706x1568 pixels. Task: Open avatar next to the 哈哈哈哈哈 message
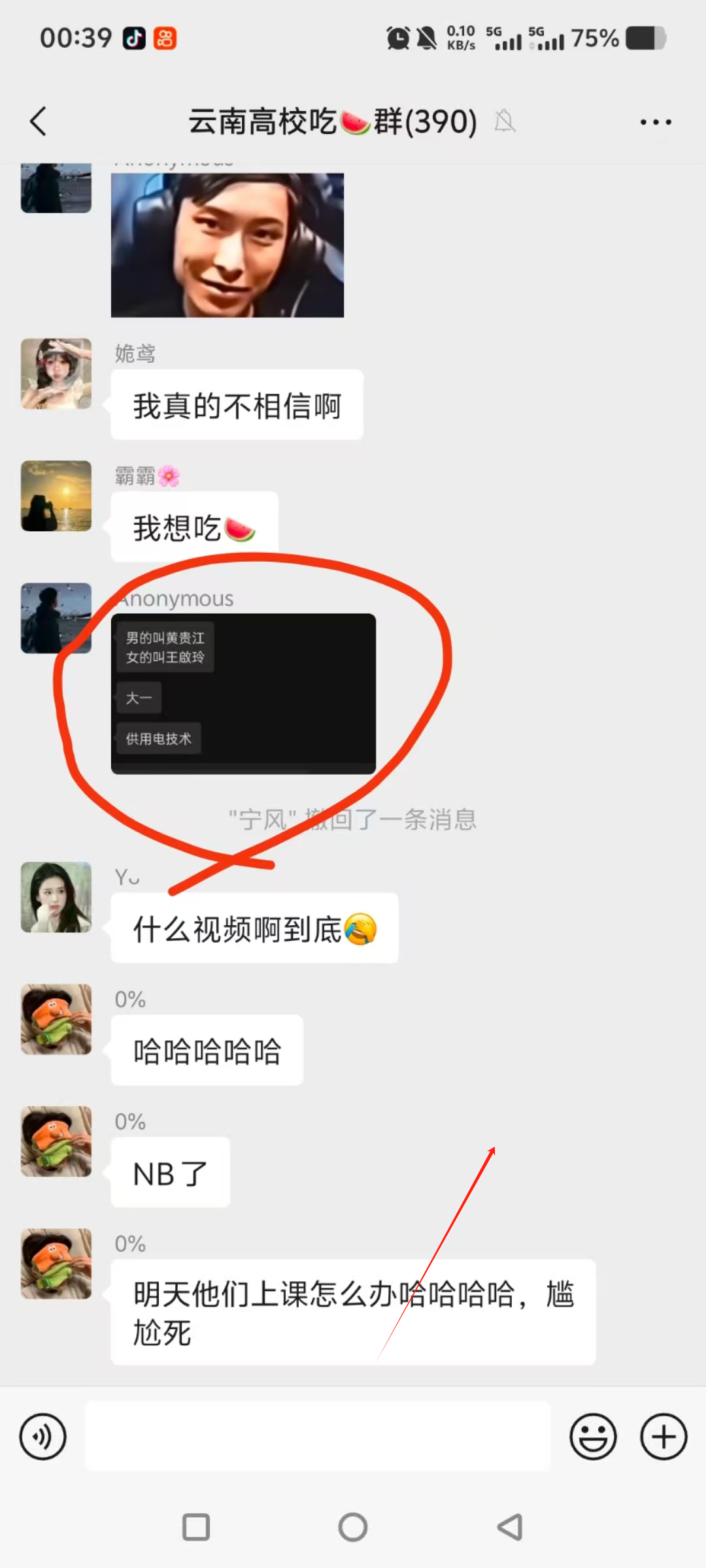pyautogui.click(x=56, y=1019)
